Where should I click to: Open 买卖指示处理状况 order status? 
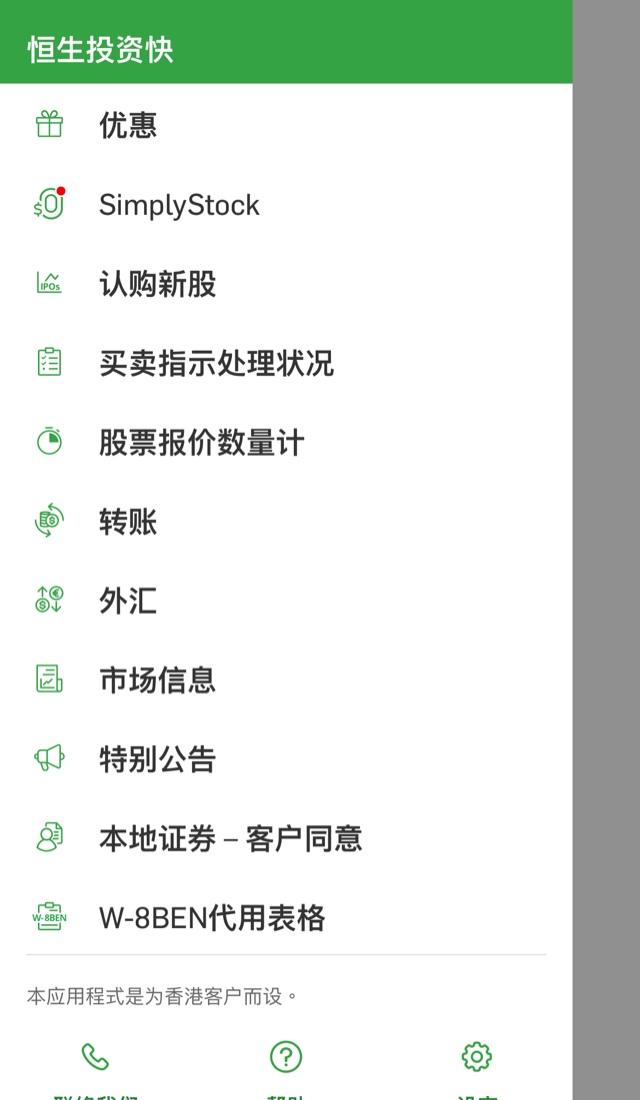tap(286, 363)
